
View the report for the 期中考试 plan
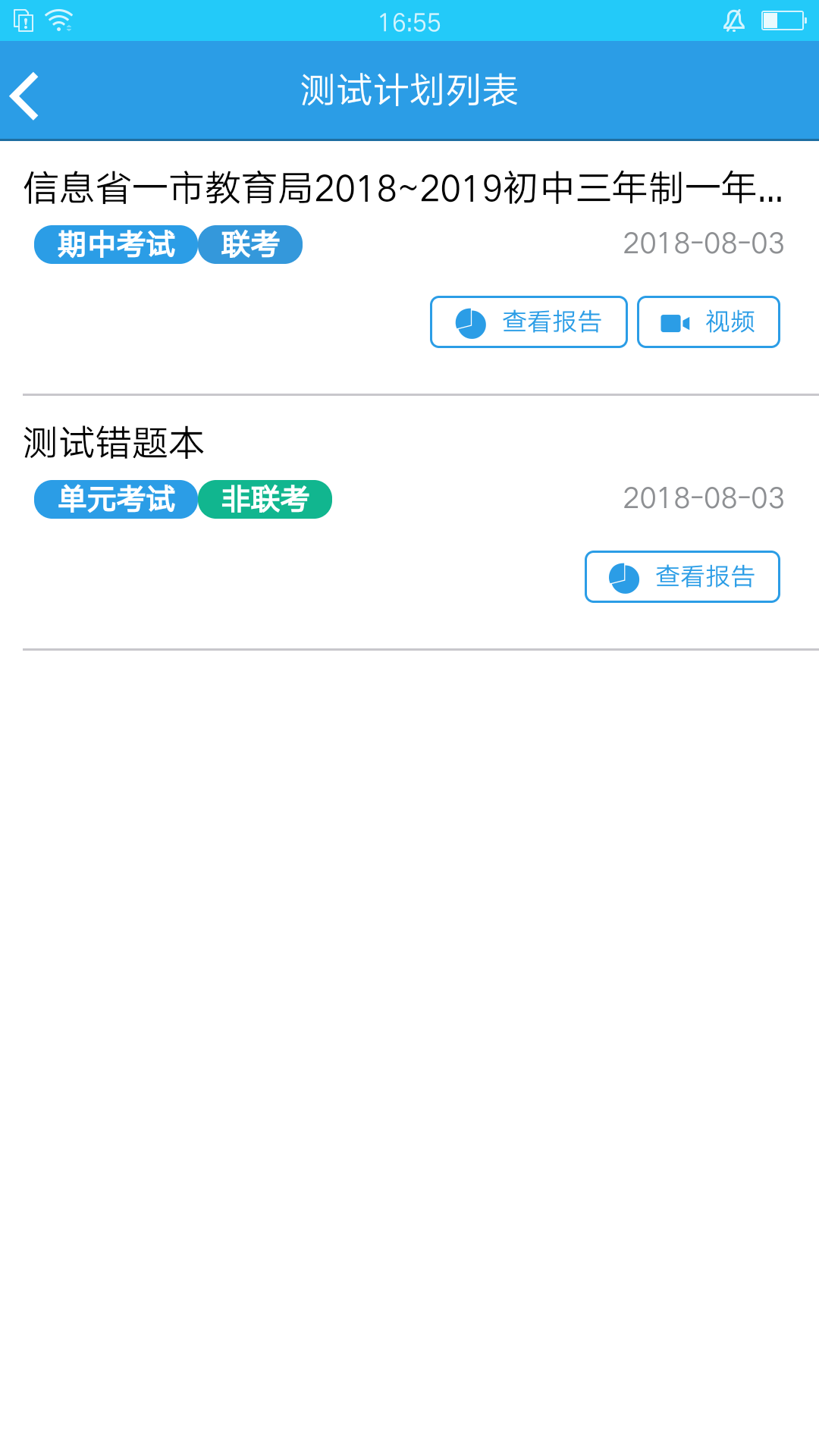pos(529,322)
